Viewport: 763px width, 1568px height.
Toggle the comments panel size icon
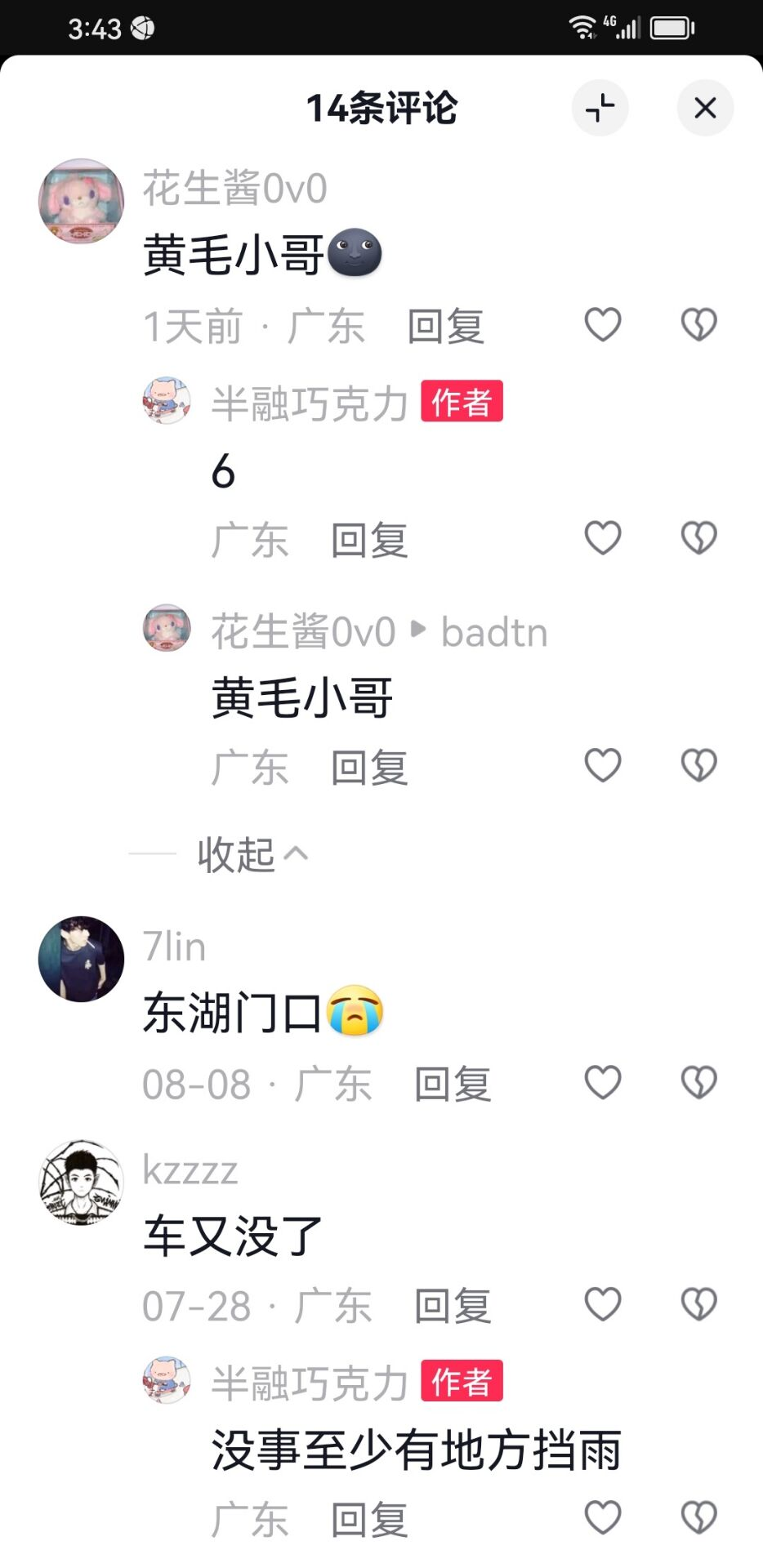coord(600,108)
